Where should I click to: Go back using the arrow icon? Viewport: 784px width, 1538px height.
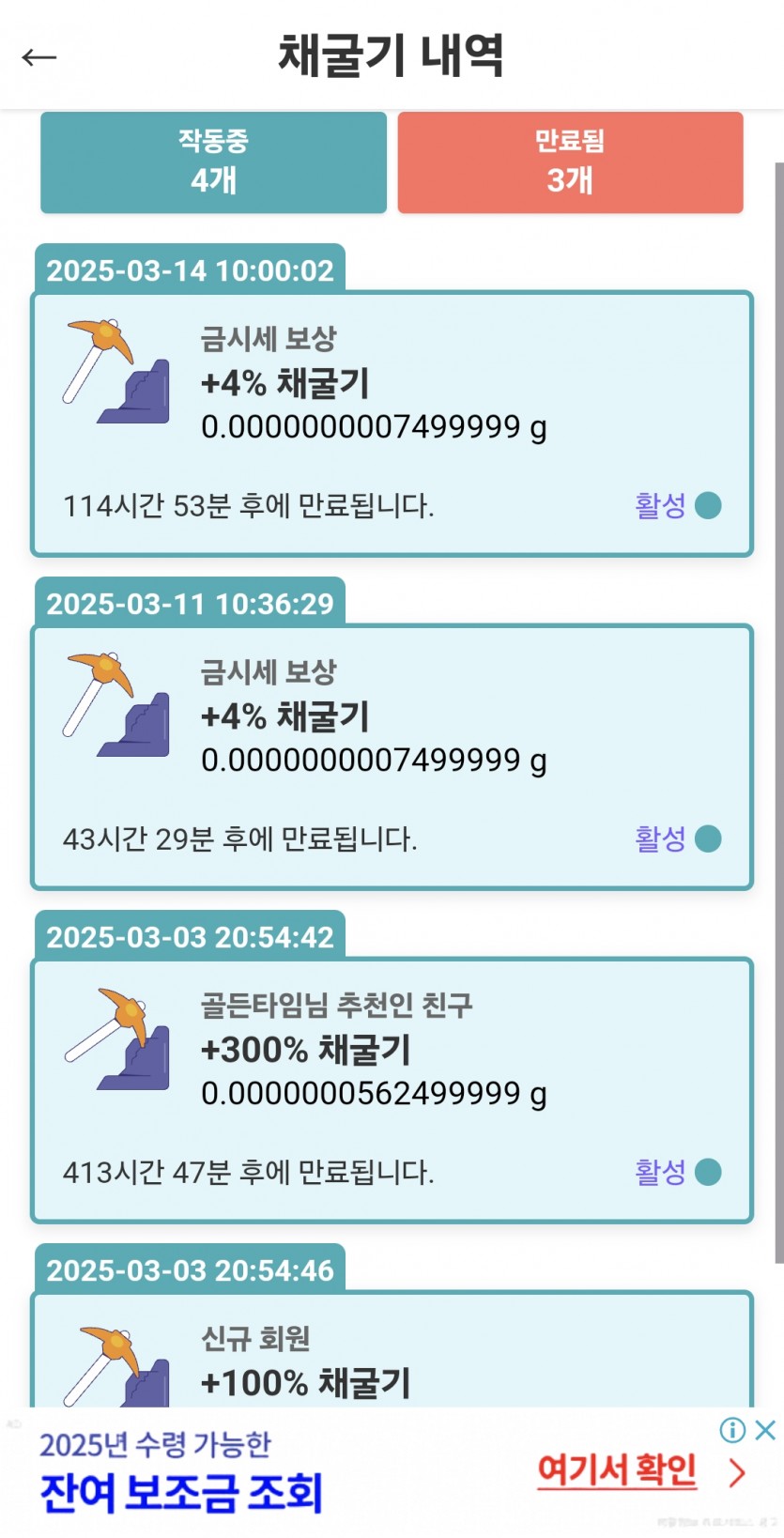tap(39, 57)
